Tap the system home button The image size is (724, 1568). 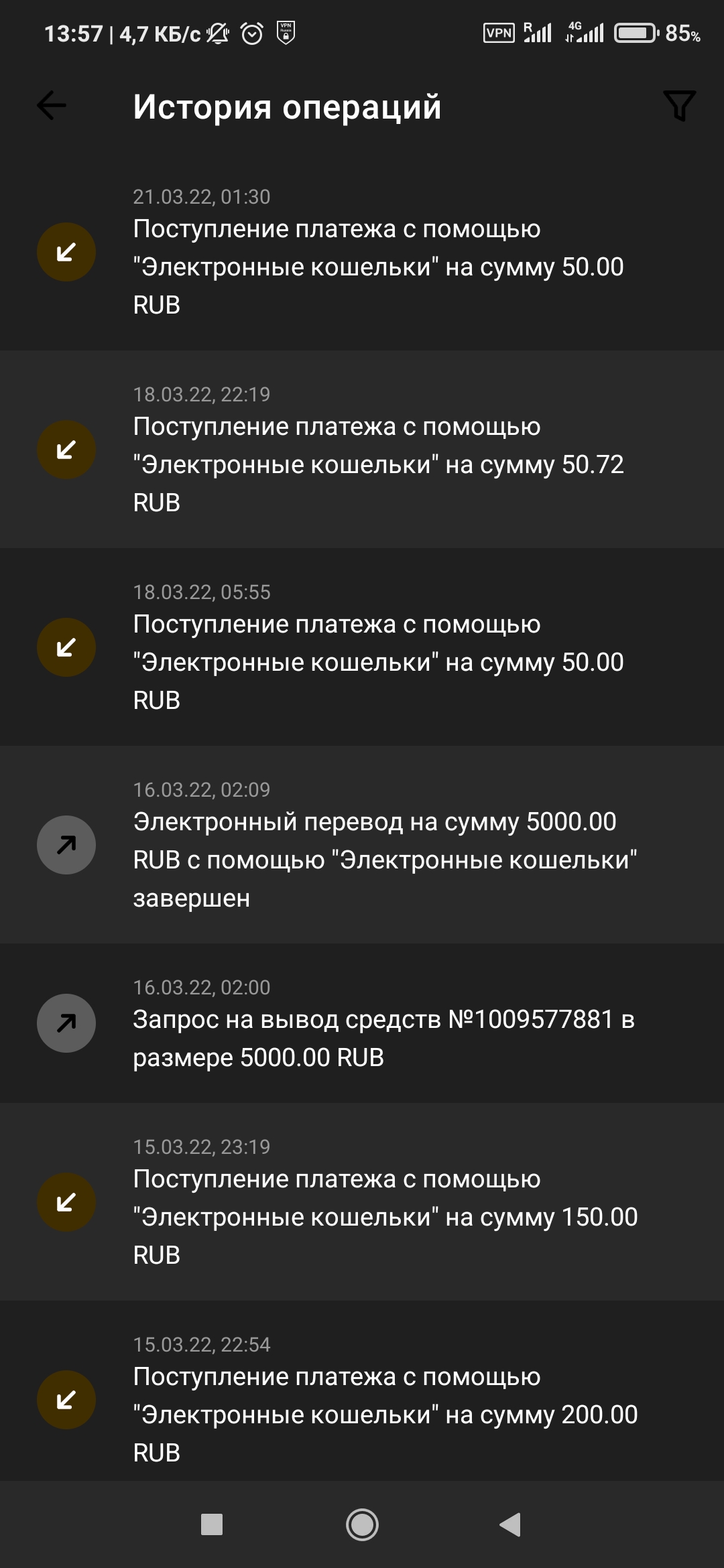pyautogui.click(x=362, y=1525)
